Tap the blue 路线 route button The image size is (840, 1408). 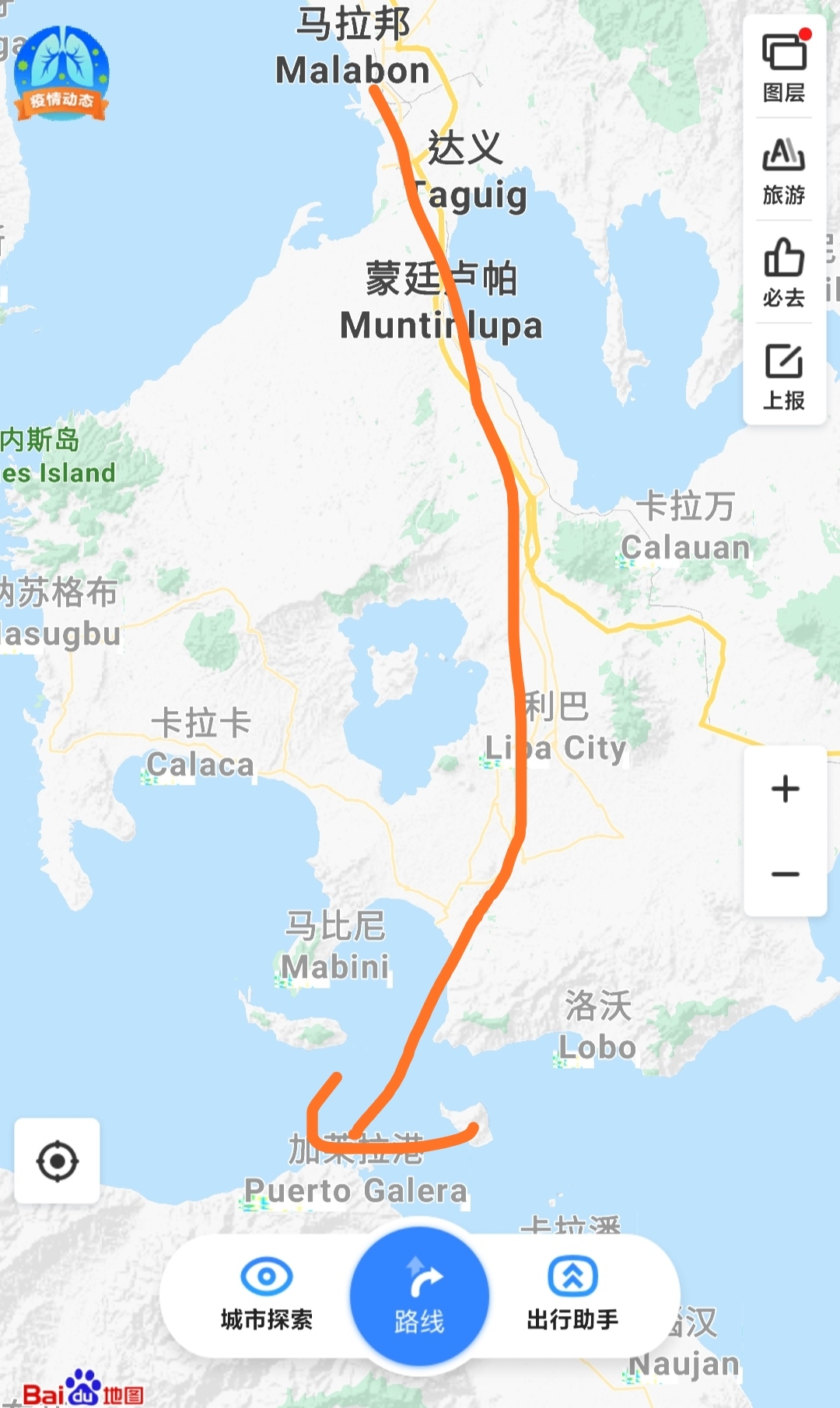[419, 1297]
